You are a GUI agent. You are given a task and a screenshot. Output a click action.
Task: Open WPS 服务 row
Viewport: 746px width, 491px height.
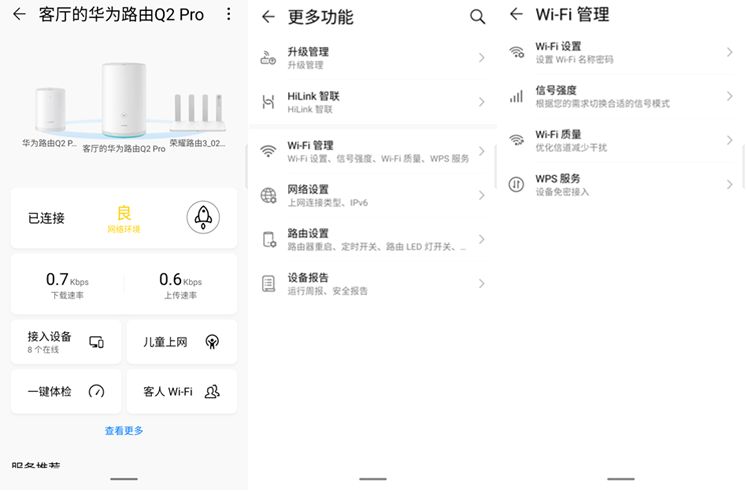tap(620, 184)
